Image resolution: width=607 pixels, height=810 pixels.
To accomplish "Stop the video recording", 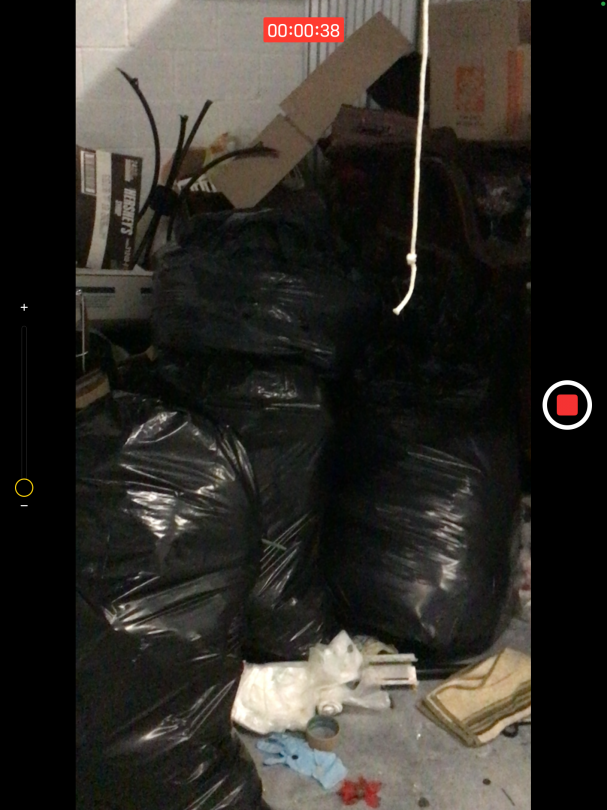I will point(567,405).
